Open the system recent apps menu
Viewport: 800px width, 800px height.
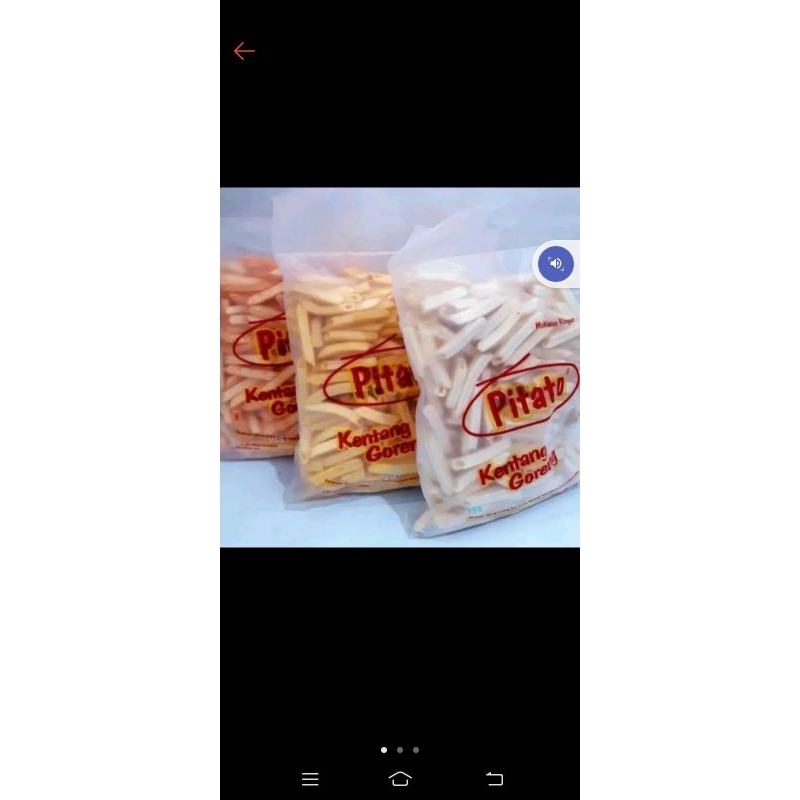pos(310,779)
